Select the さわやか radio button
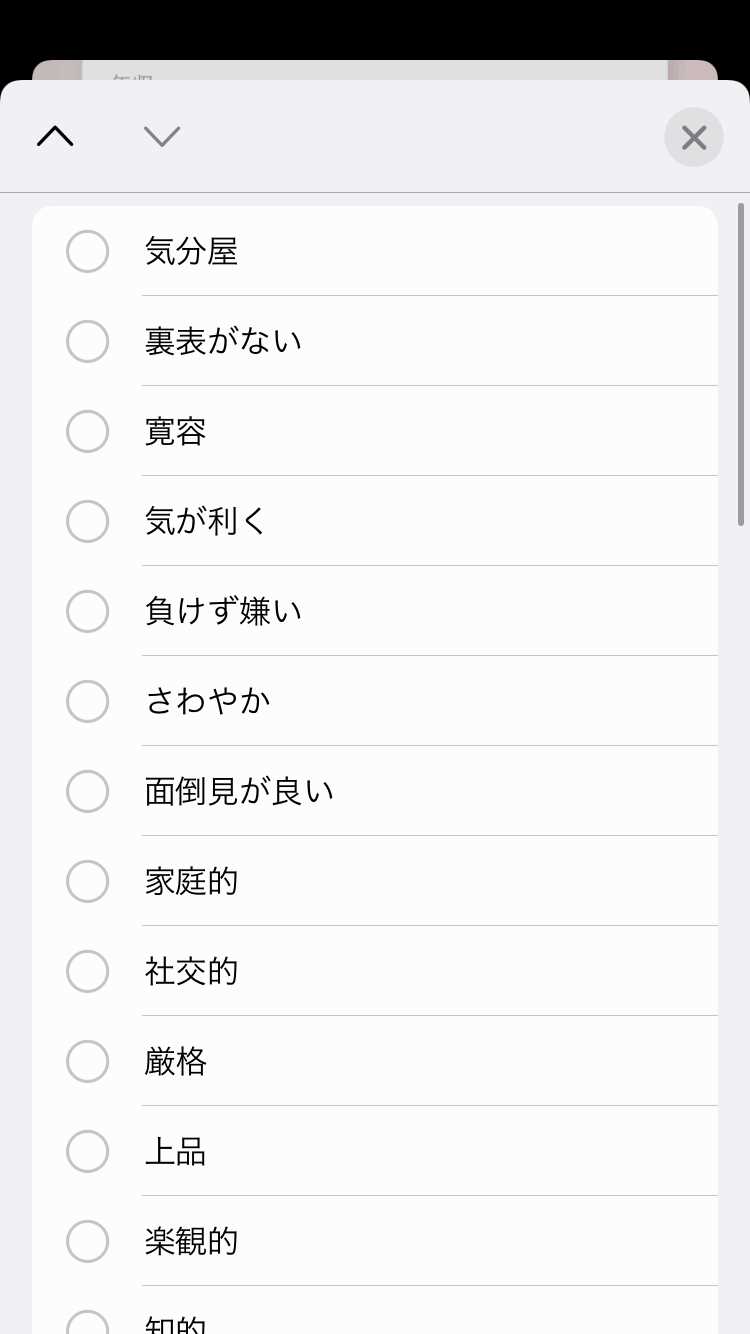Screen dimensions: 750x1334 pos(87,701)
